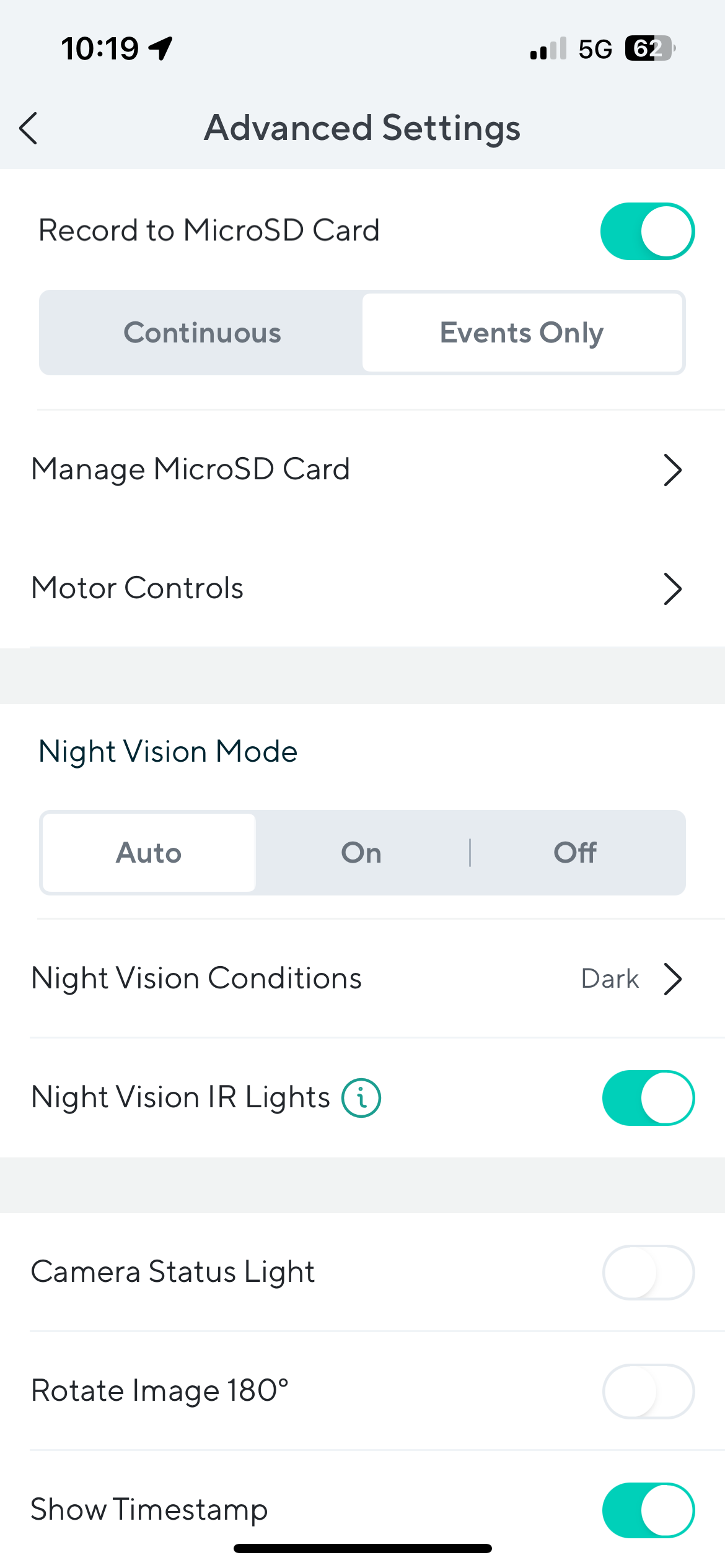The image size is (725, 1568).
Task: Set Night Vision Mode to Off
Action: coord(575,853)
